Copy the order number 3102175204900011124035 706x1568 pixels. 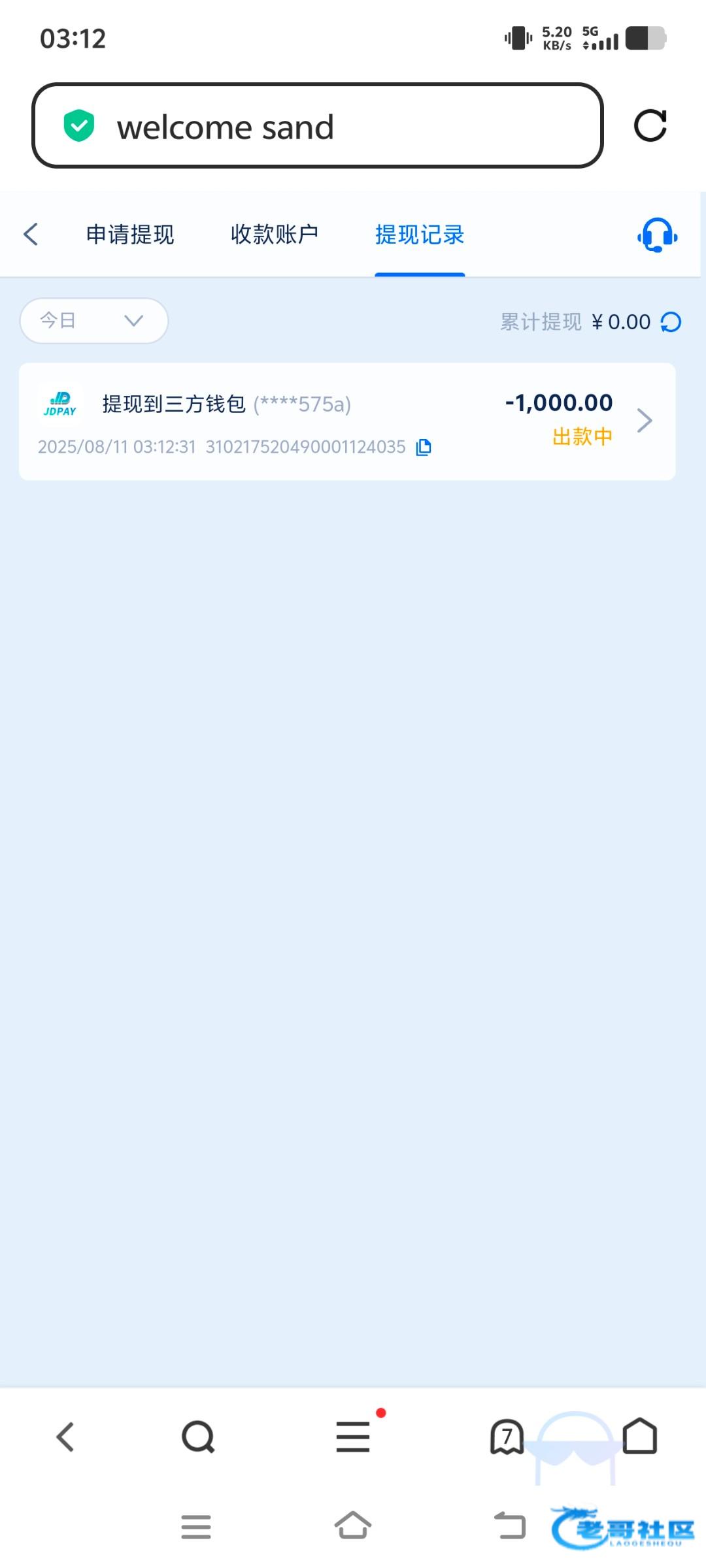click(424, 448)
